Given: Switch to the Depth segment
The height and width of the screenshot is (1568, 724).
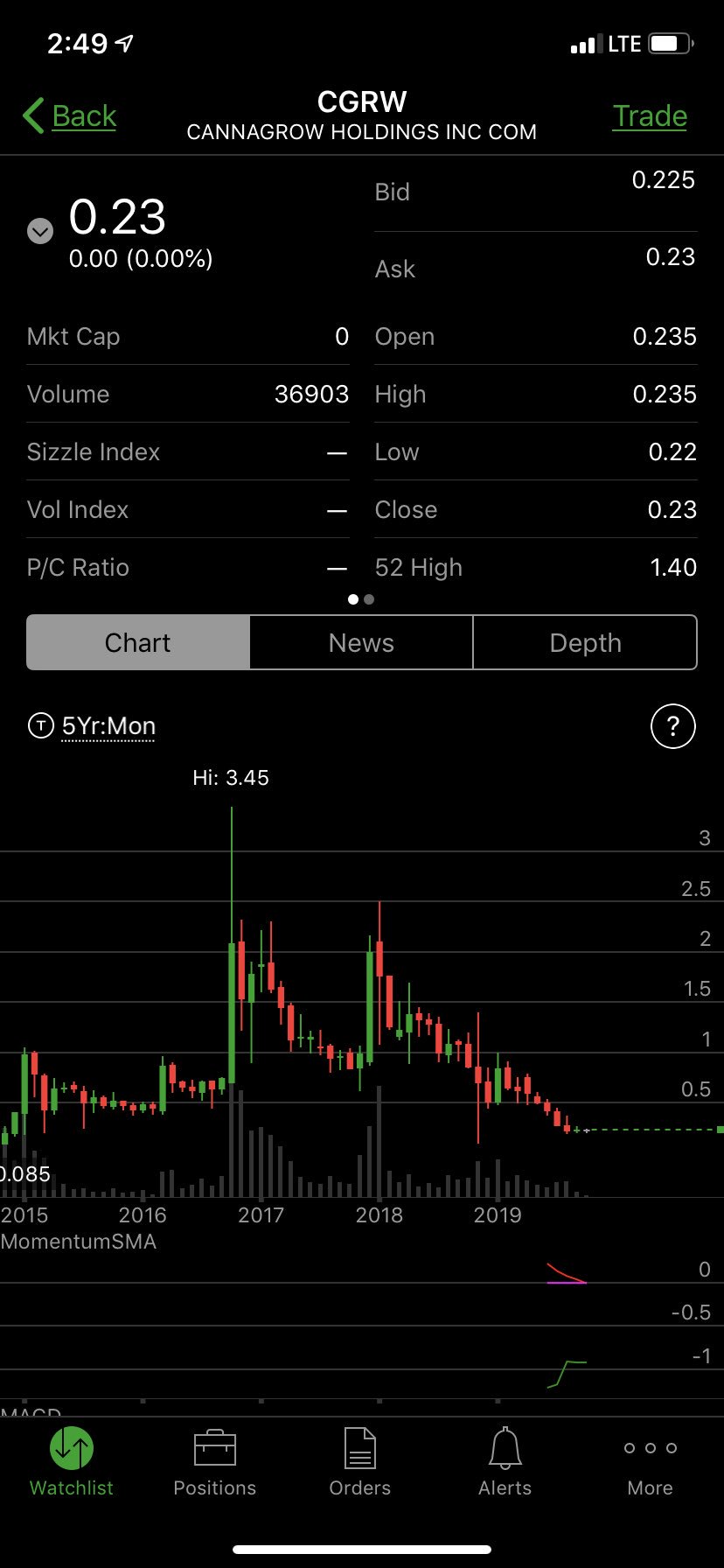Looking at the screenshot, I should click(x=585, y=642).
